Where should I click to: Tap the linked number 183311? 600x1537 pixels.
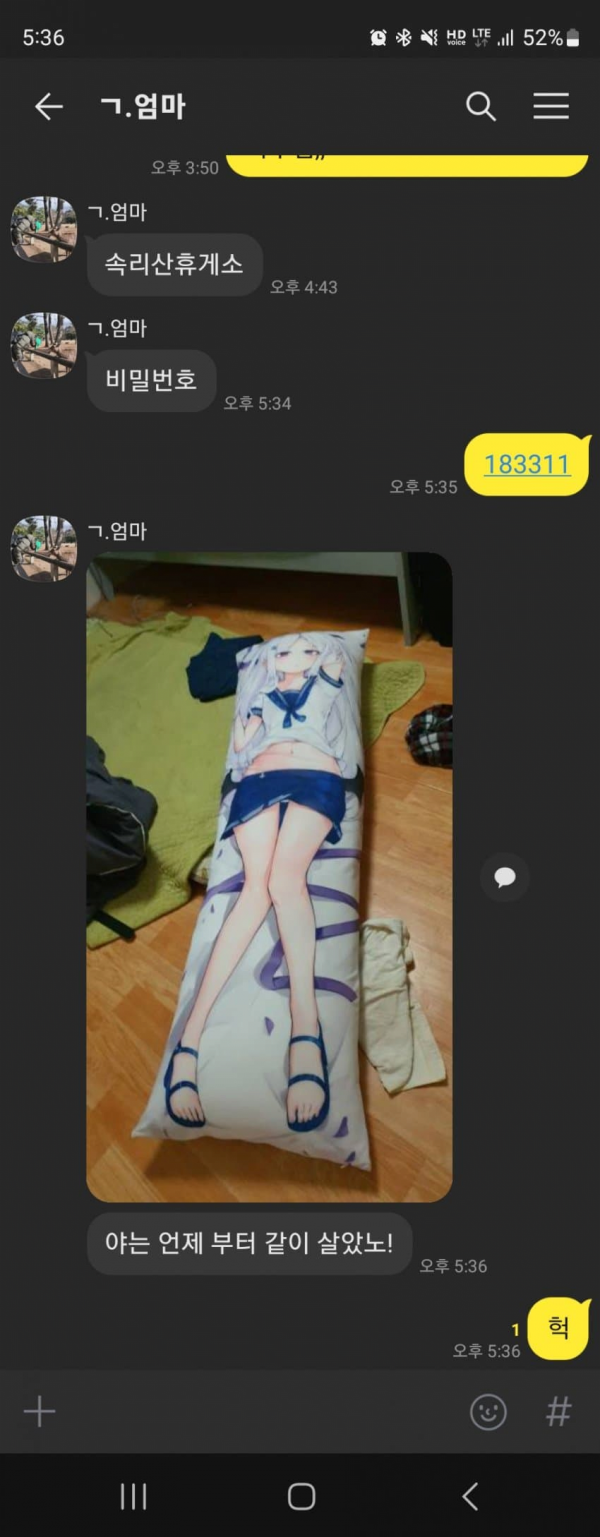[527, 464]
